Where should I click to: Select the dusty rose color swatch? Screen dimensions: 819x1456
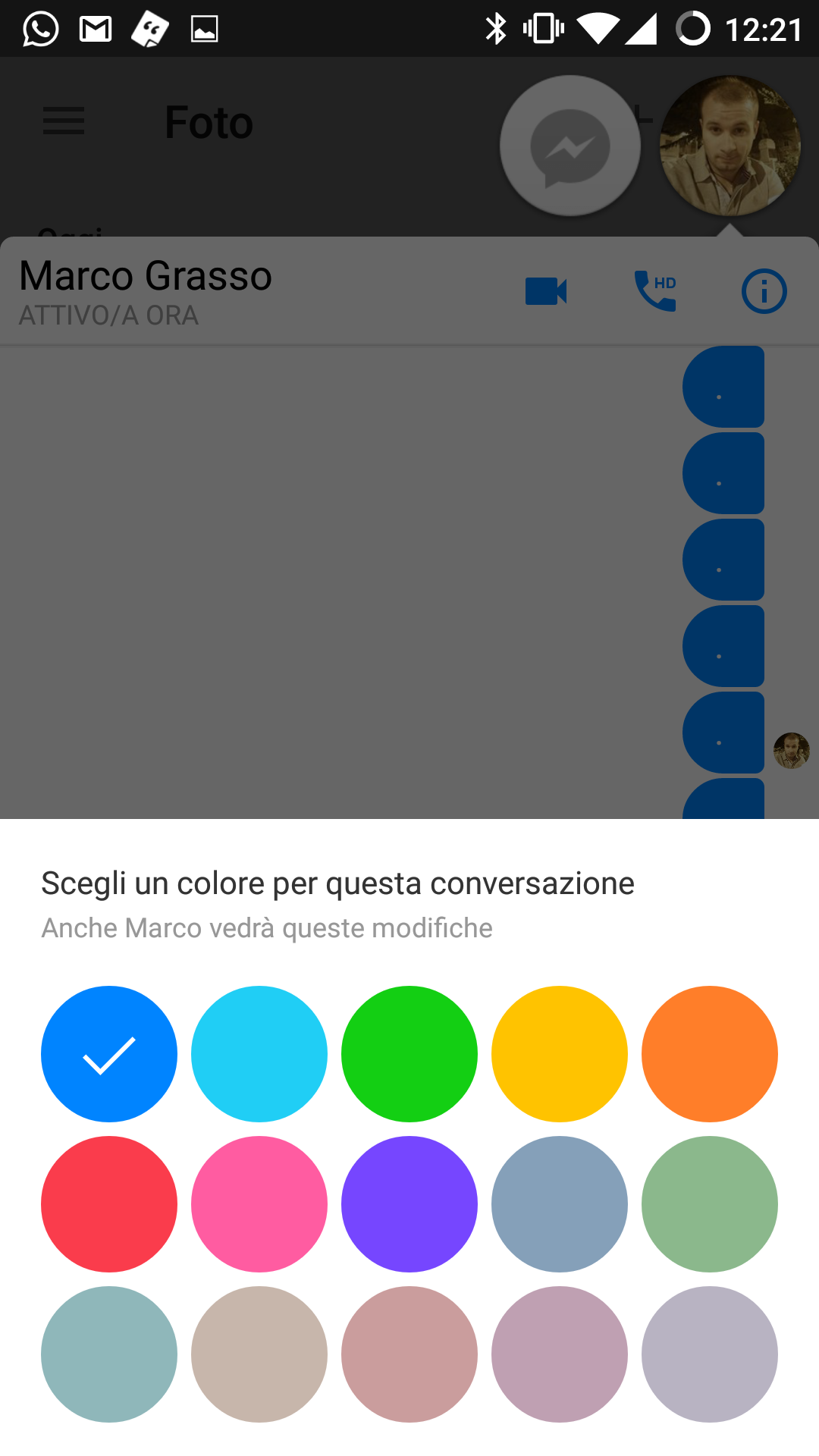409,1354
